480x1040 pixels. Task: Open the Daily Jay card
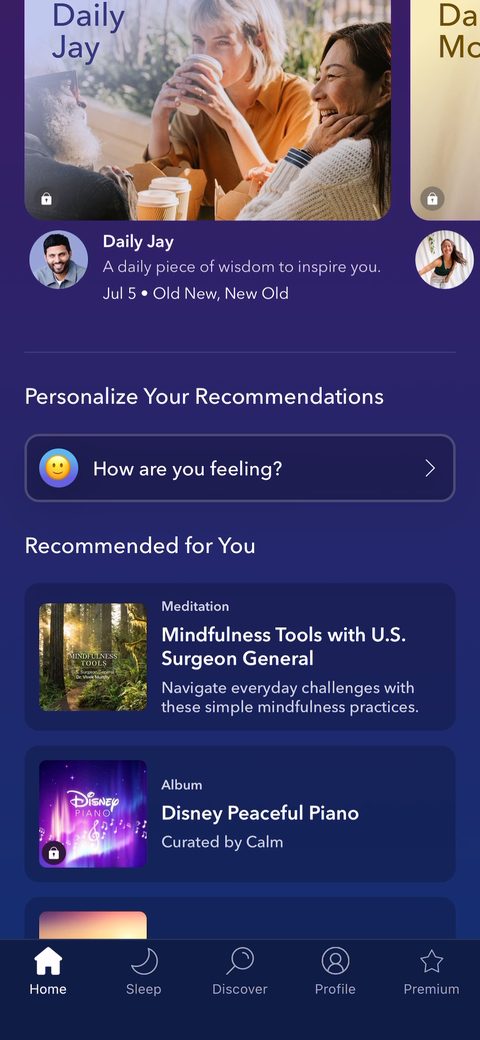pos(208,109)
